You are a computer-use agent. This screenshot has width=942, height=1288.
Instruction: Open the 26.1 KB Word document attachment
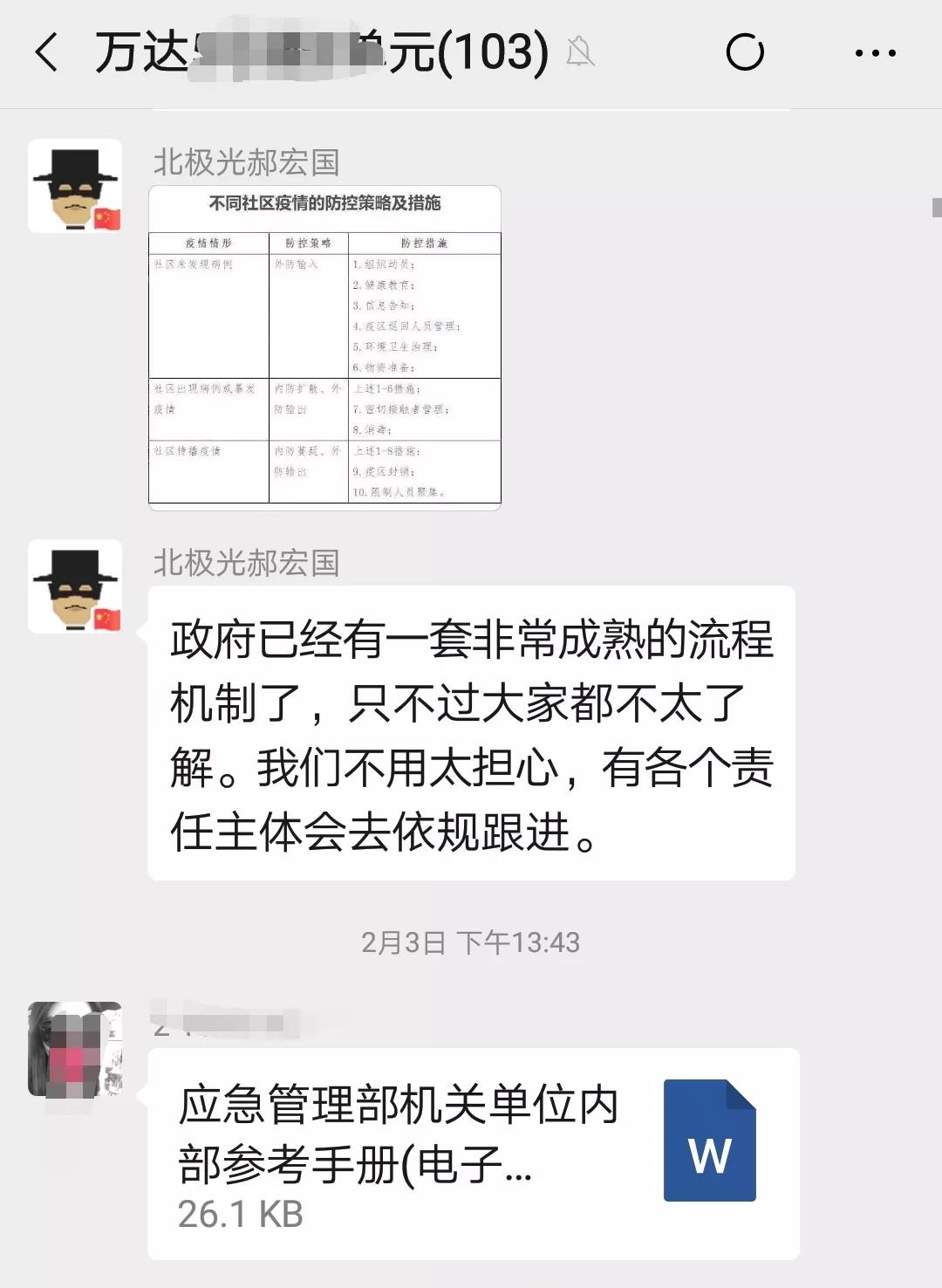point(473,1153)
